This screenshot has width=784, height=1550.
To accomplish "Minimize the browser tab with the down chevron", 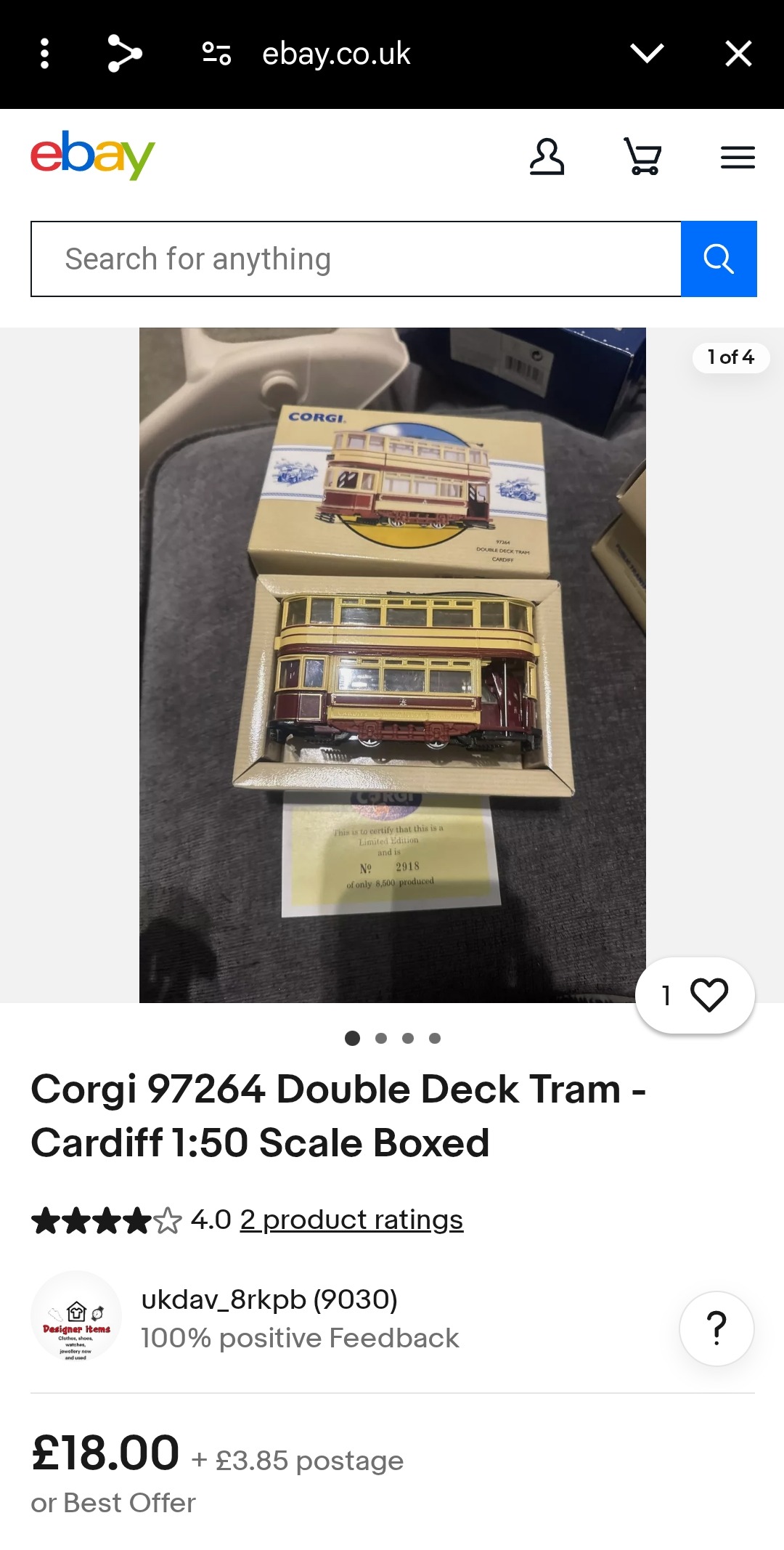I will (647, 53).
